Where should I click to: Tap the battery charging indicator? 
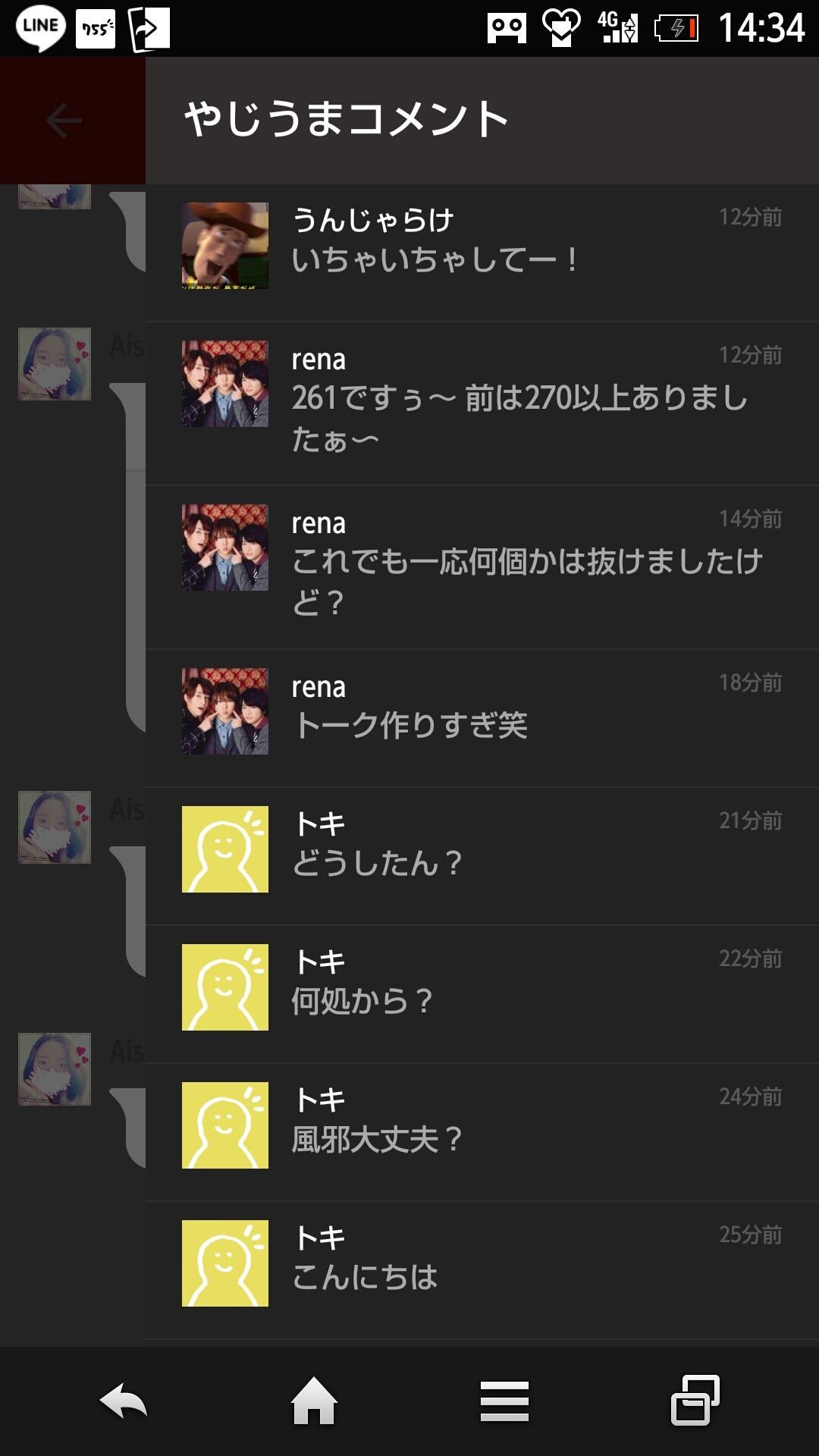click(x=673, y=26)
